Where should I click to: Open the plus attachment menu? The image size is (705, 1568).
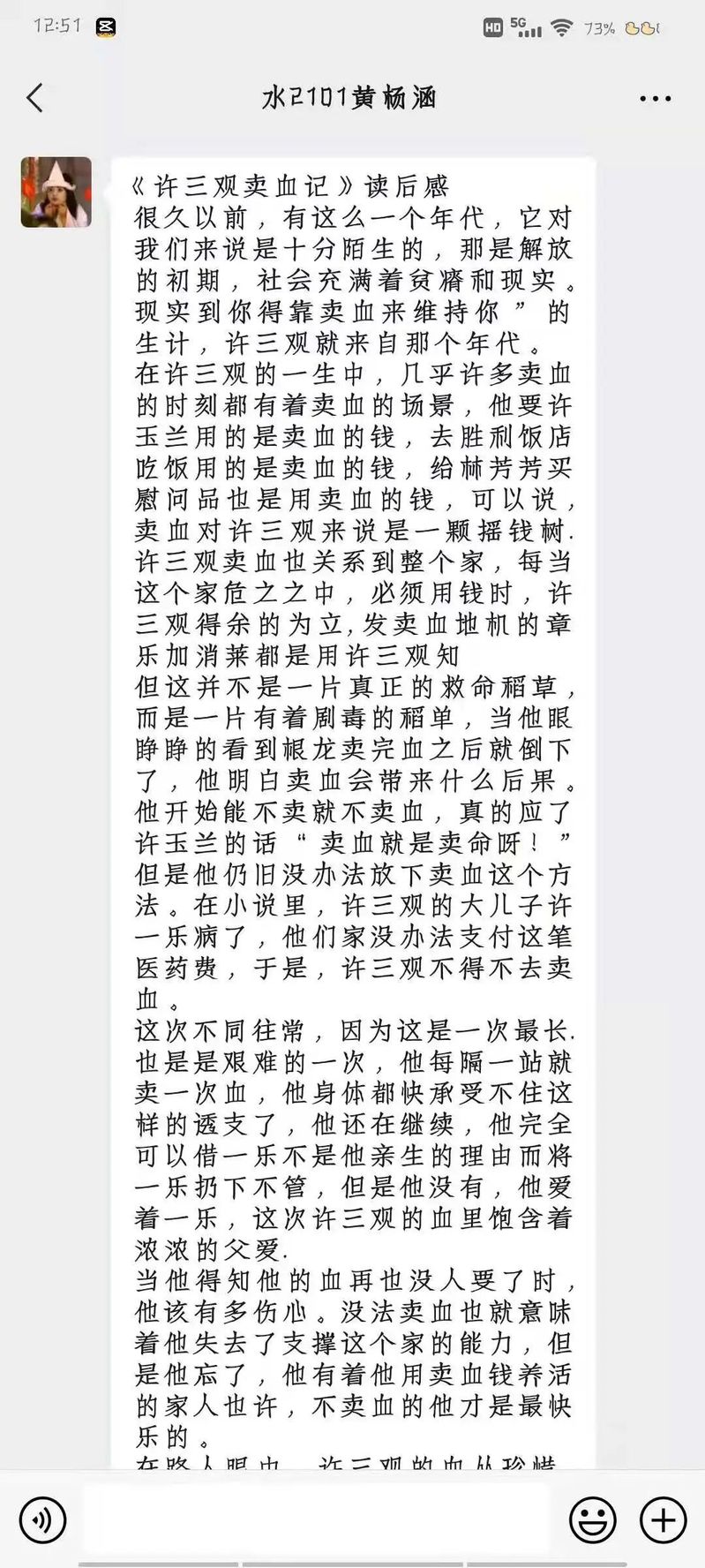click(x=663, y=1519)
